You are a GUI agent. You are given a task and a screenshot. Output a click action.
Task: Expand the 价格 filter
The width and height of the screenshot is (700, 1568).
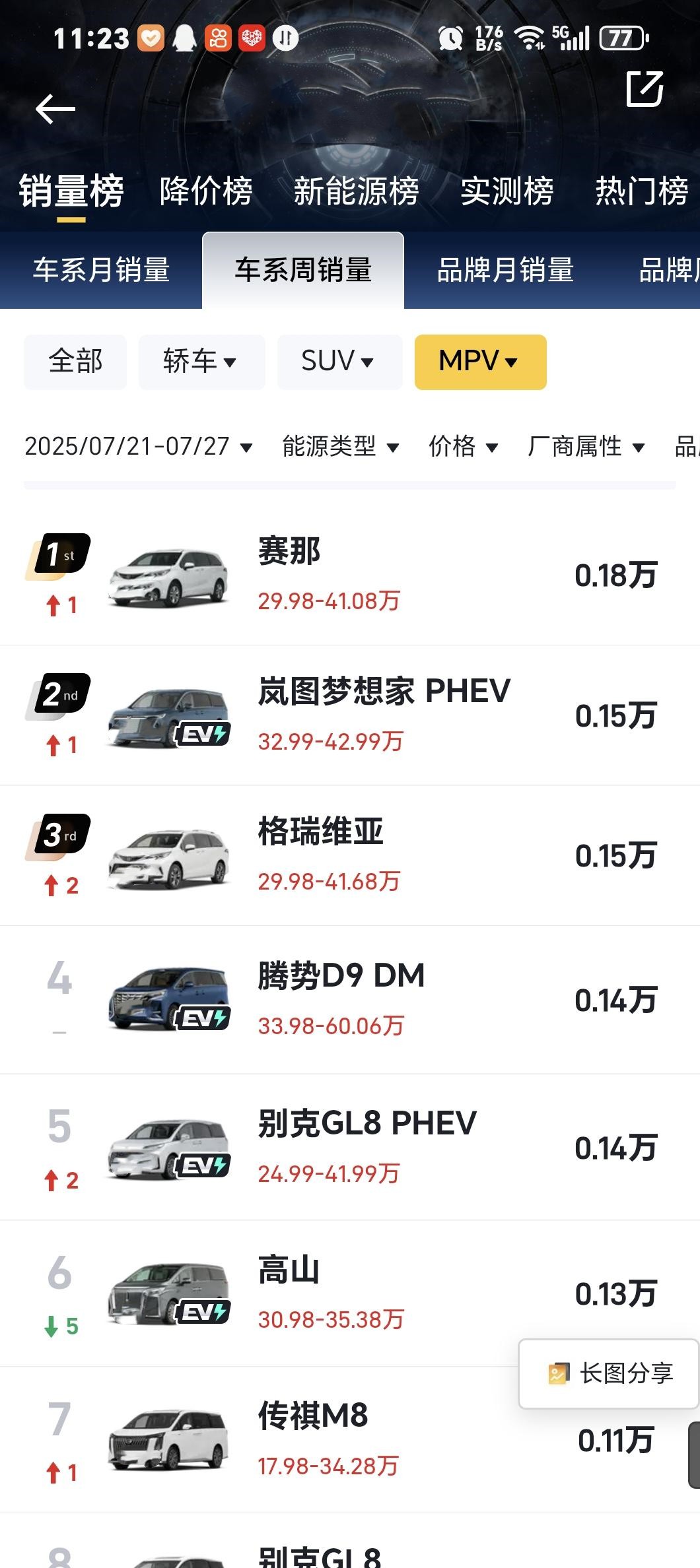[463, 447]
